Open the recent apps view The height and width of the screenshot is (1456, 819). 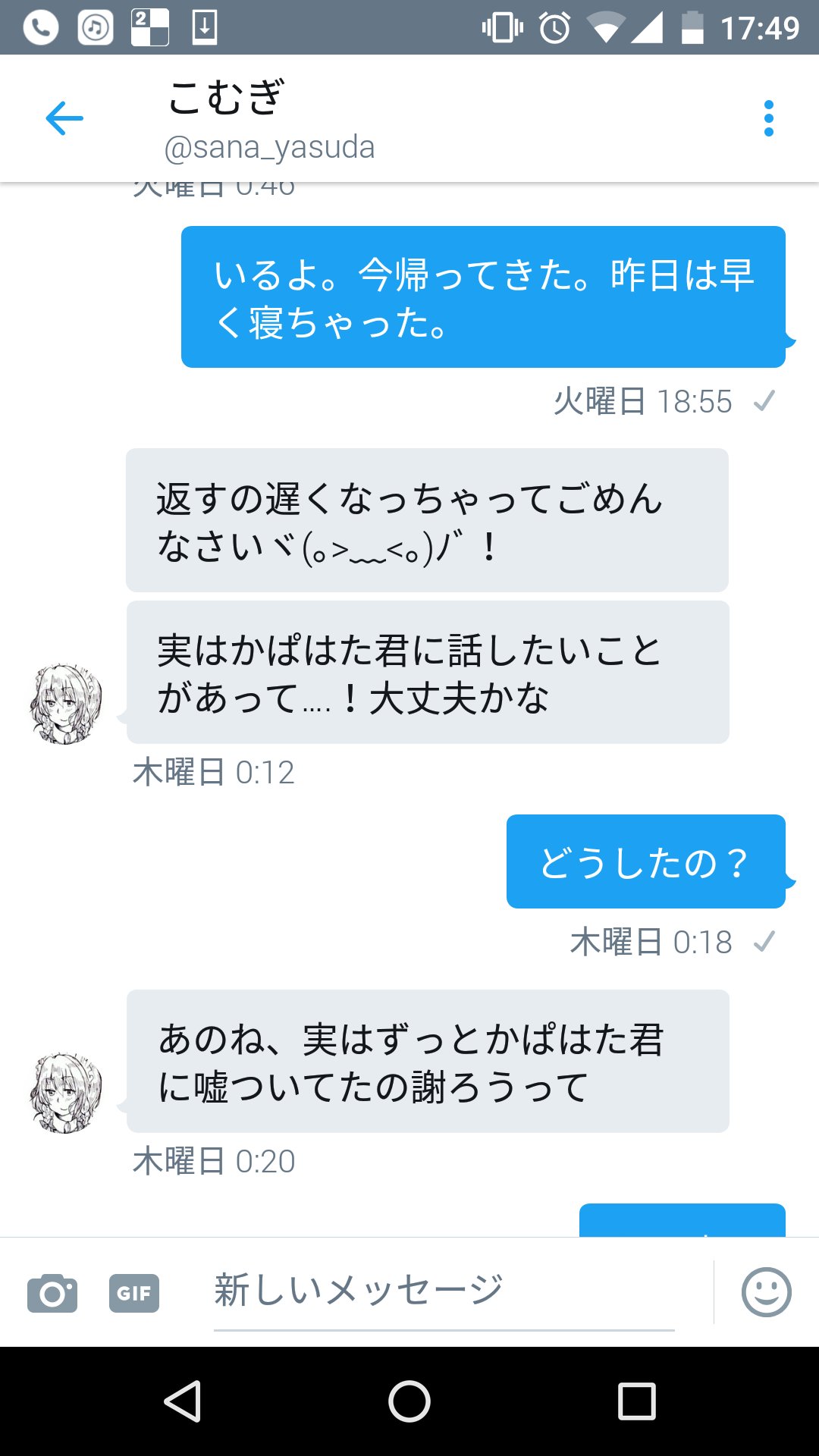(637, 1401)
